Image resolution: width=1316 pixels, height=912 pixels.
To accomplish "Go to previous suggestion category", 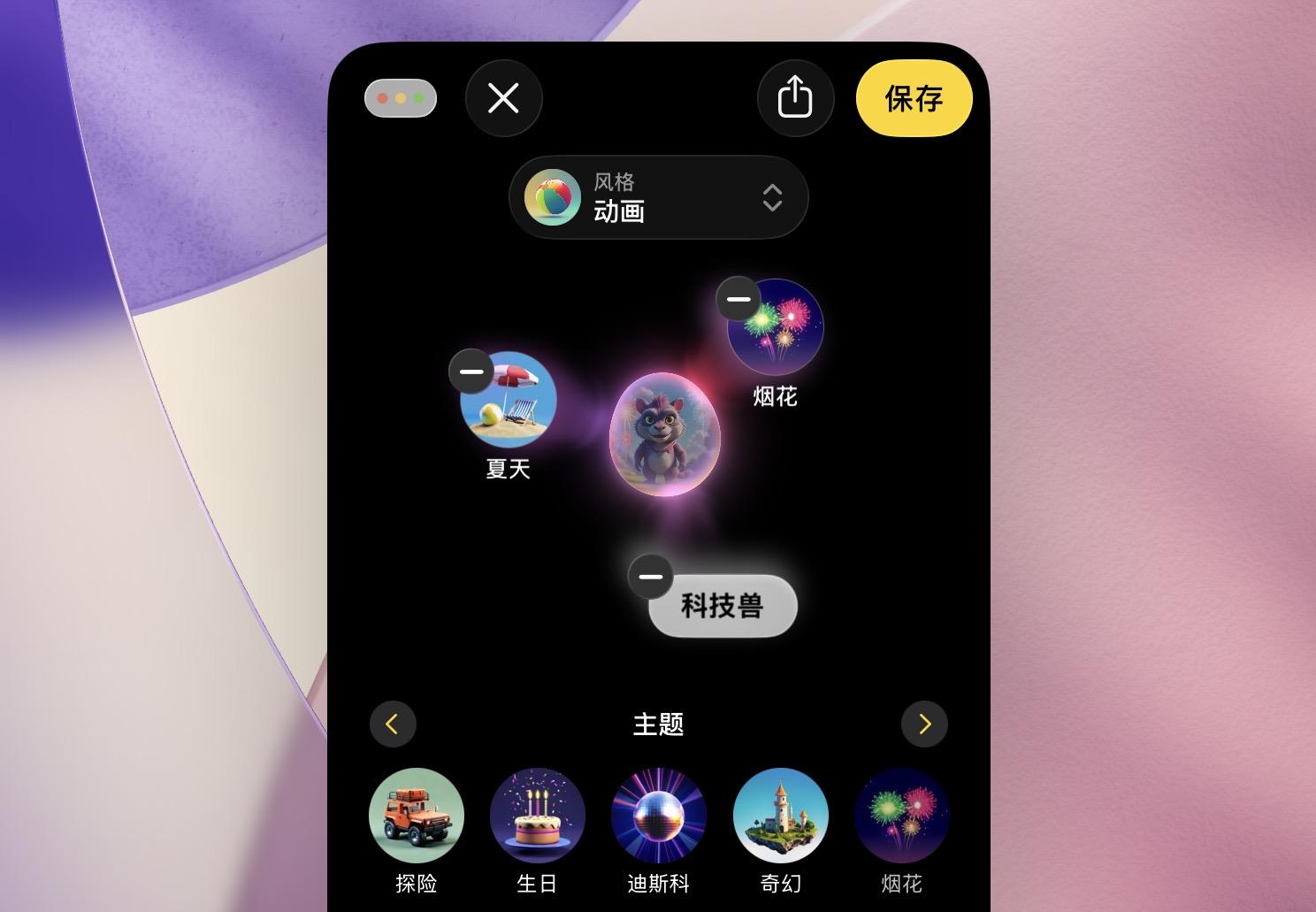I will point(393,724).
